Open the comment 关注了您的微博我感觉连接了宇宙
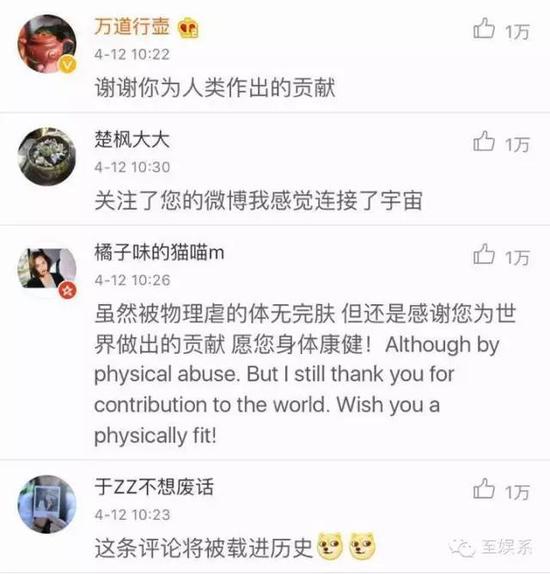The image size is (550, 574). point(259,201)
